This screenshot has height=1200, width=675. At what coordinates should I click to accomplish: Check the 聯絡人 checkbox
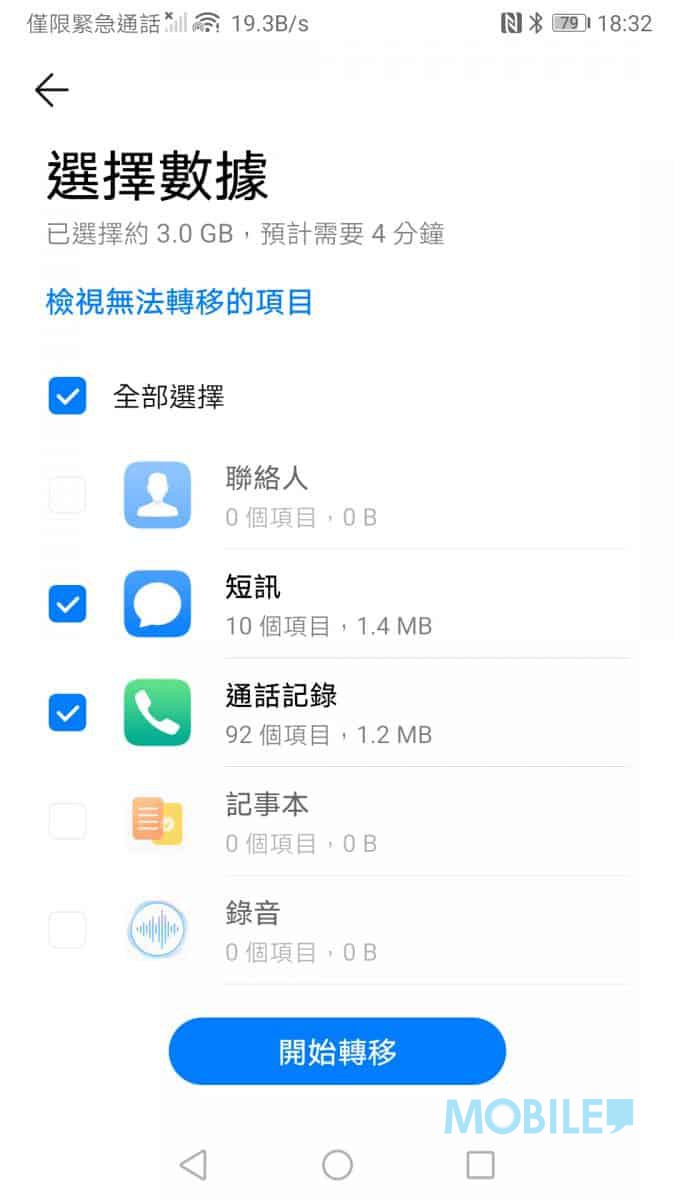click(68, 494)
